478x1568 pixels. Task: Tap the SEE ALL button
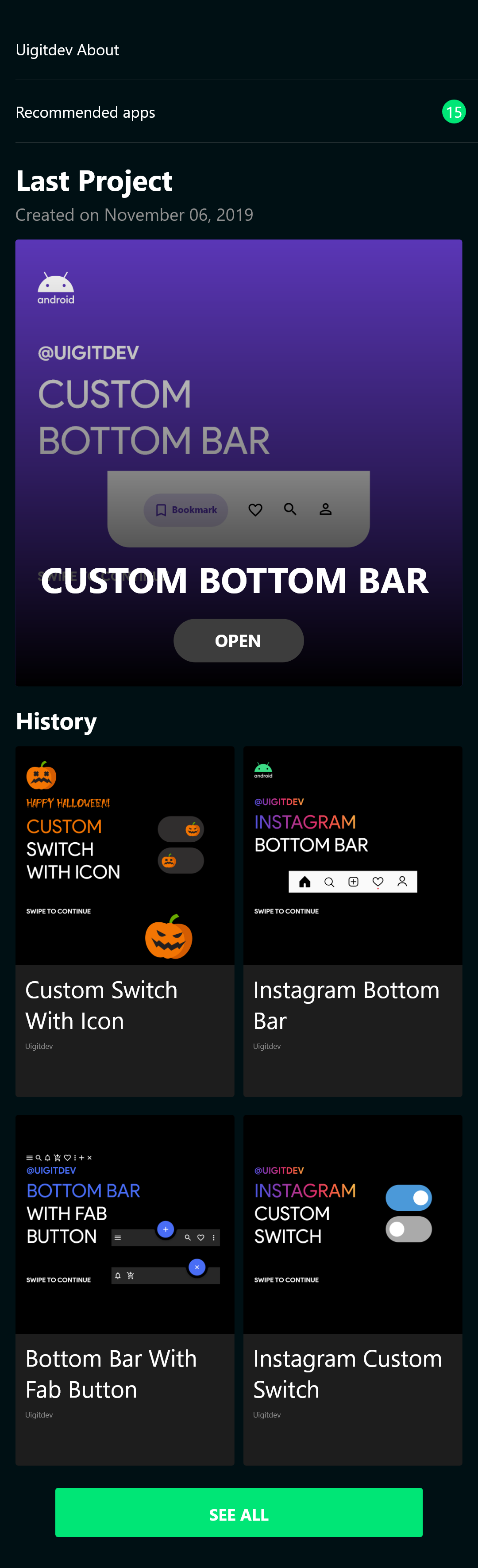(239, 1513)
